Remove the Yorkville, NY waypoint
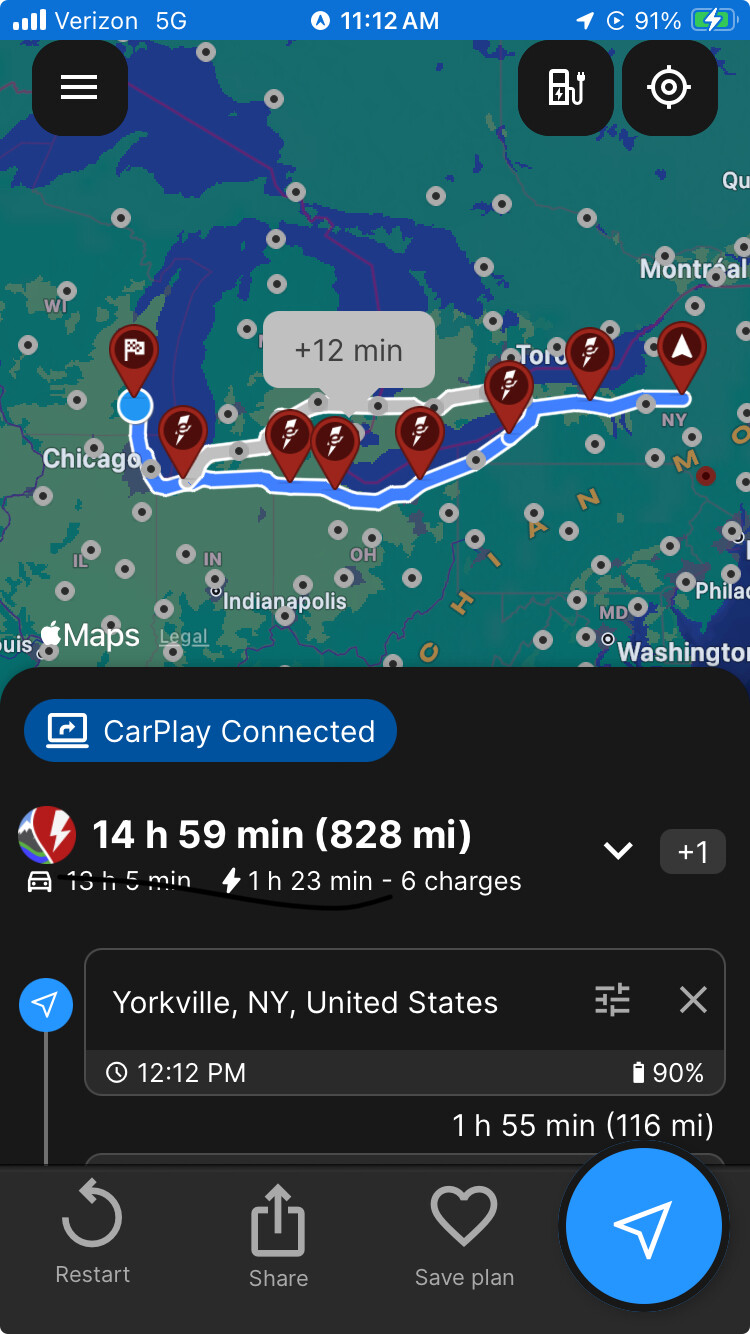Image resolution: width=750 pixels, height=1334 pixels. tap(693, 1000)
